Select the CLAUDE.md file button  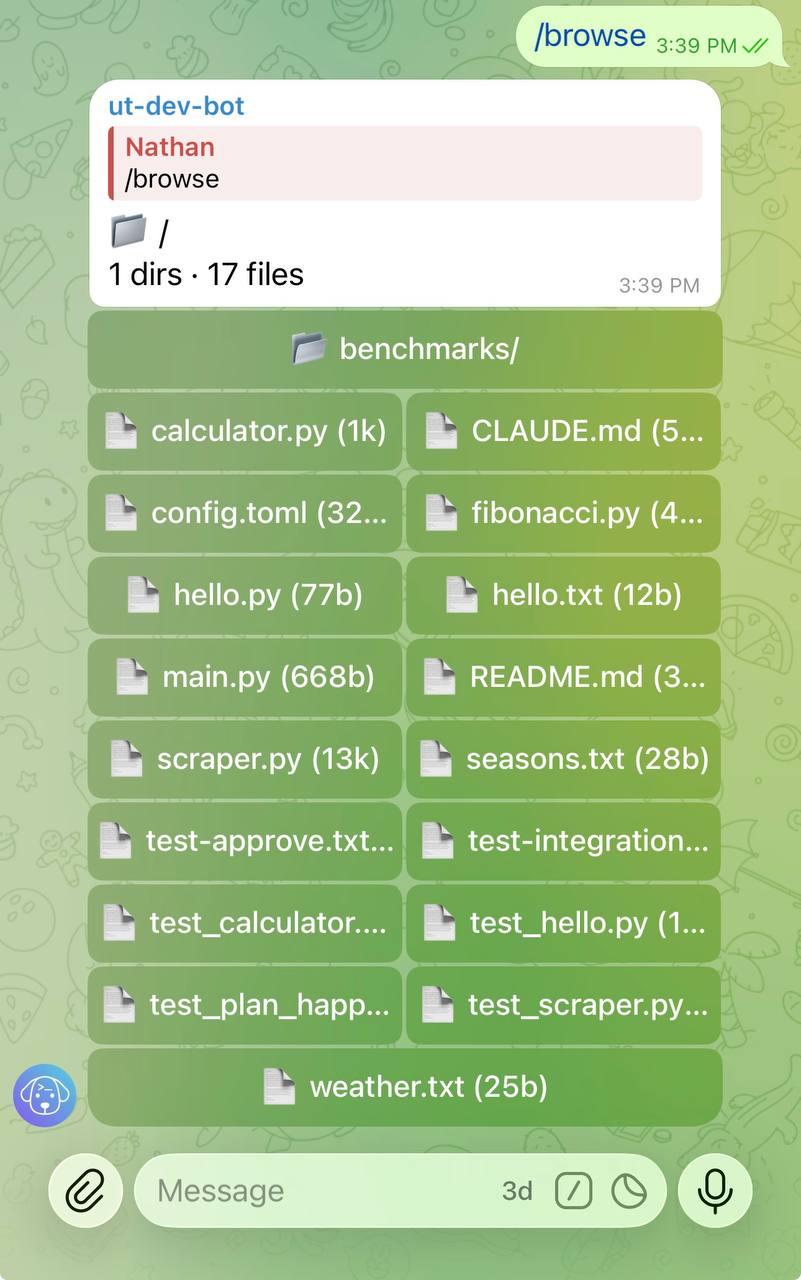click(x=563, y=431)
